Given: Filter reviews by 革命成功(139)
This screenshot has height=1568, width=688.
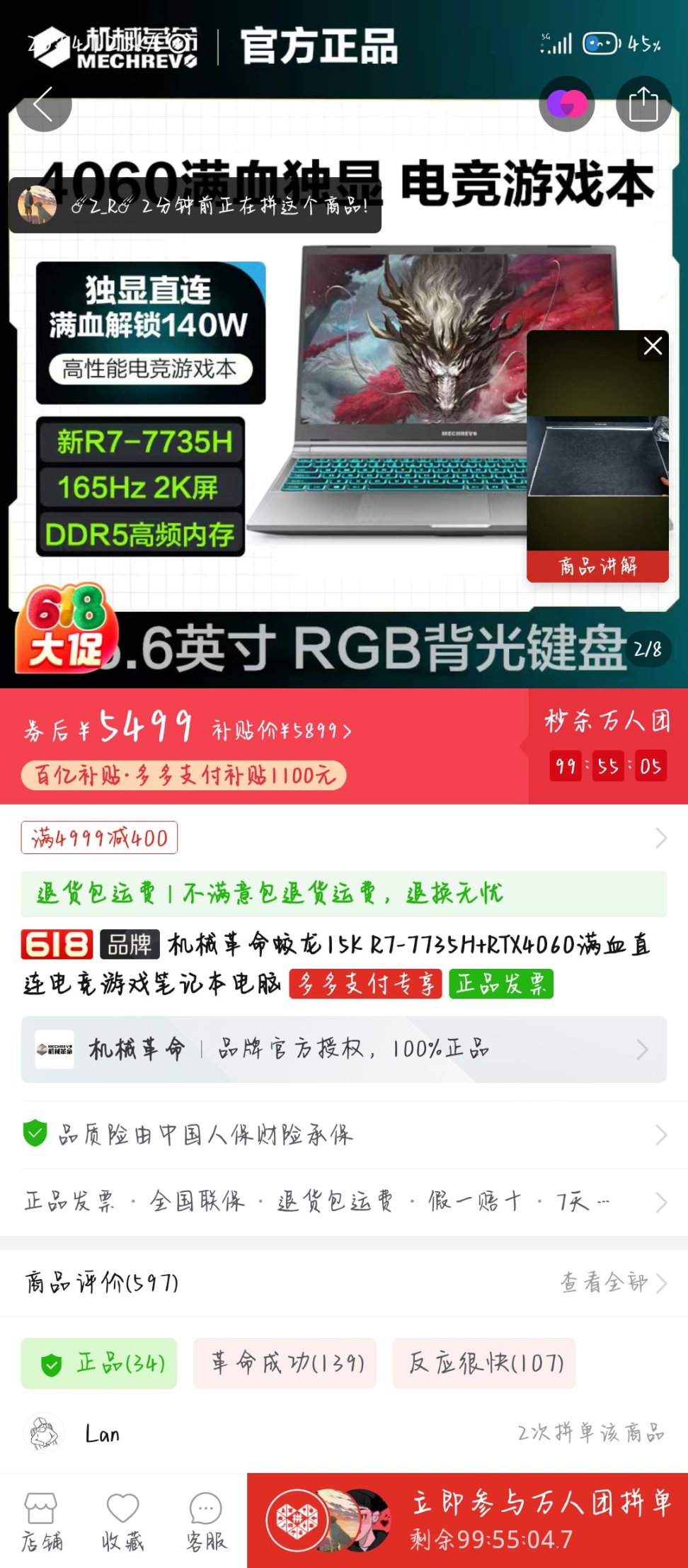Looking at the screenshot, I should (x=285, y=1363).
